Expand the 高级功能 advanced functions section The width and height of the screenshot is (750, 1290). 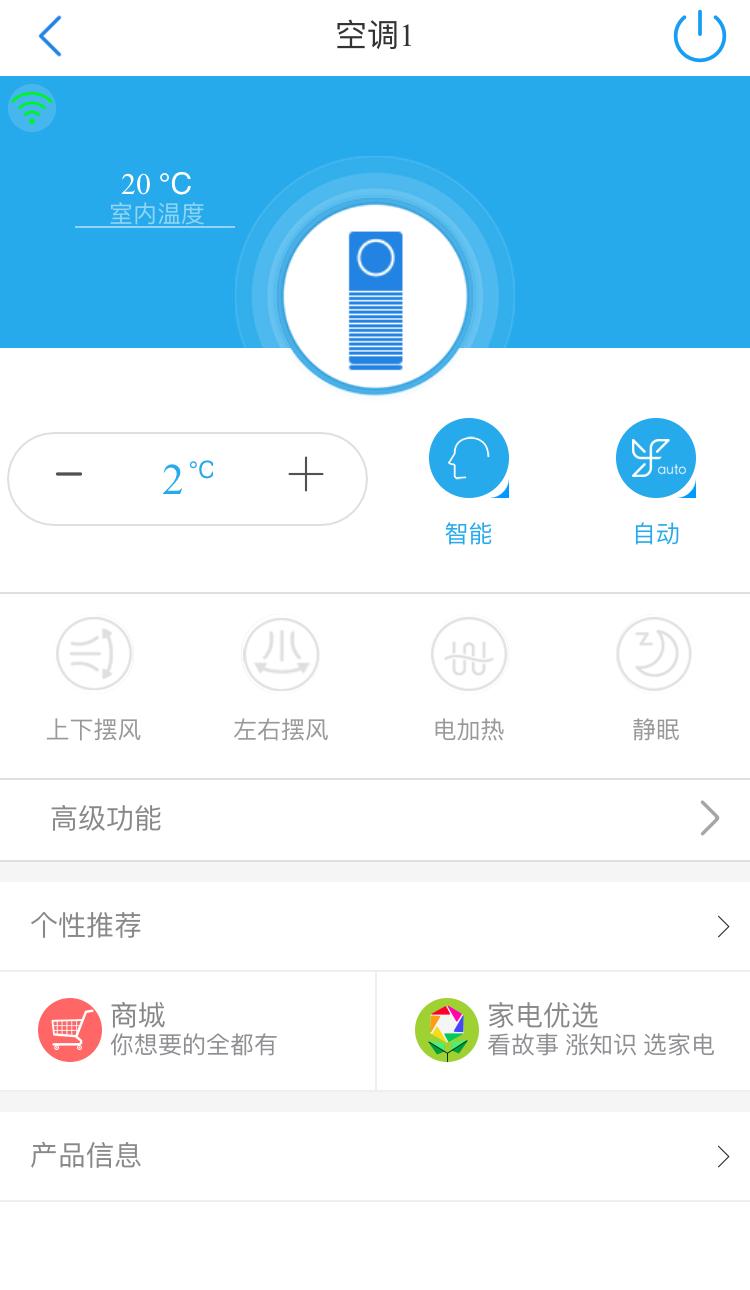(x=375, y=818)
